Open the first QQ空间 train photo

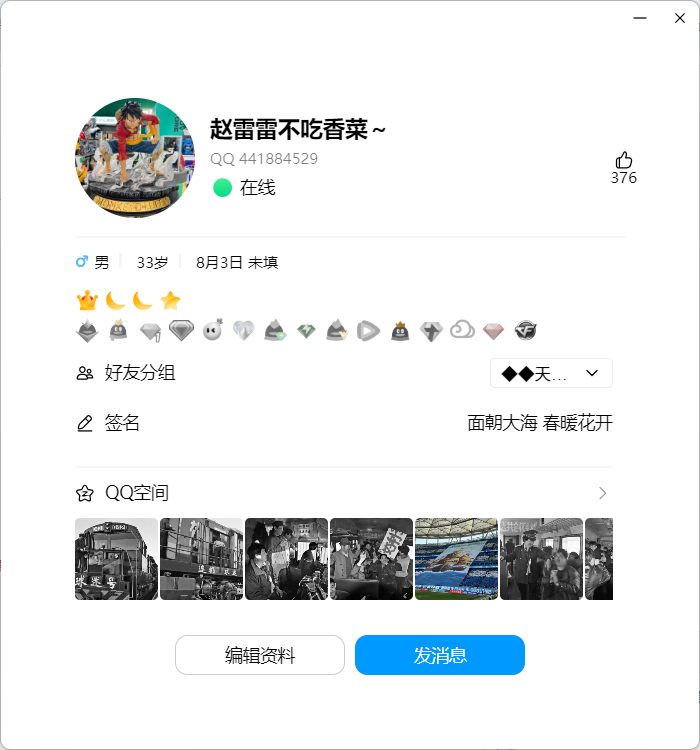[x=116, y=559]
